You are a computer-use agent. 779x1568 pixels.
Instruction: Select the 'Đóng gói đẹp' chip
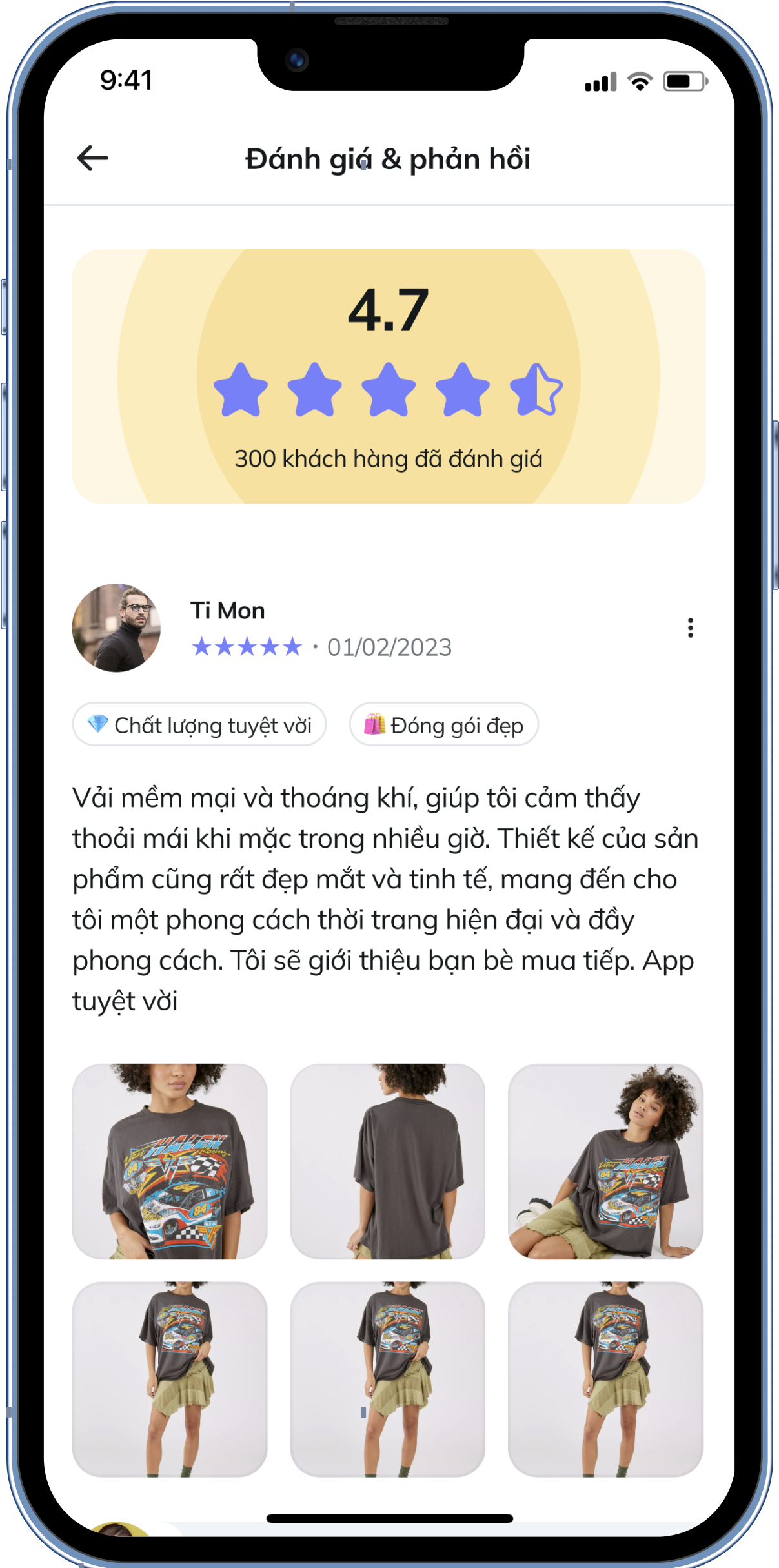click(x=443, y=724)
